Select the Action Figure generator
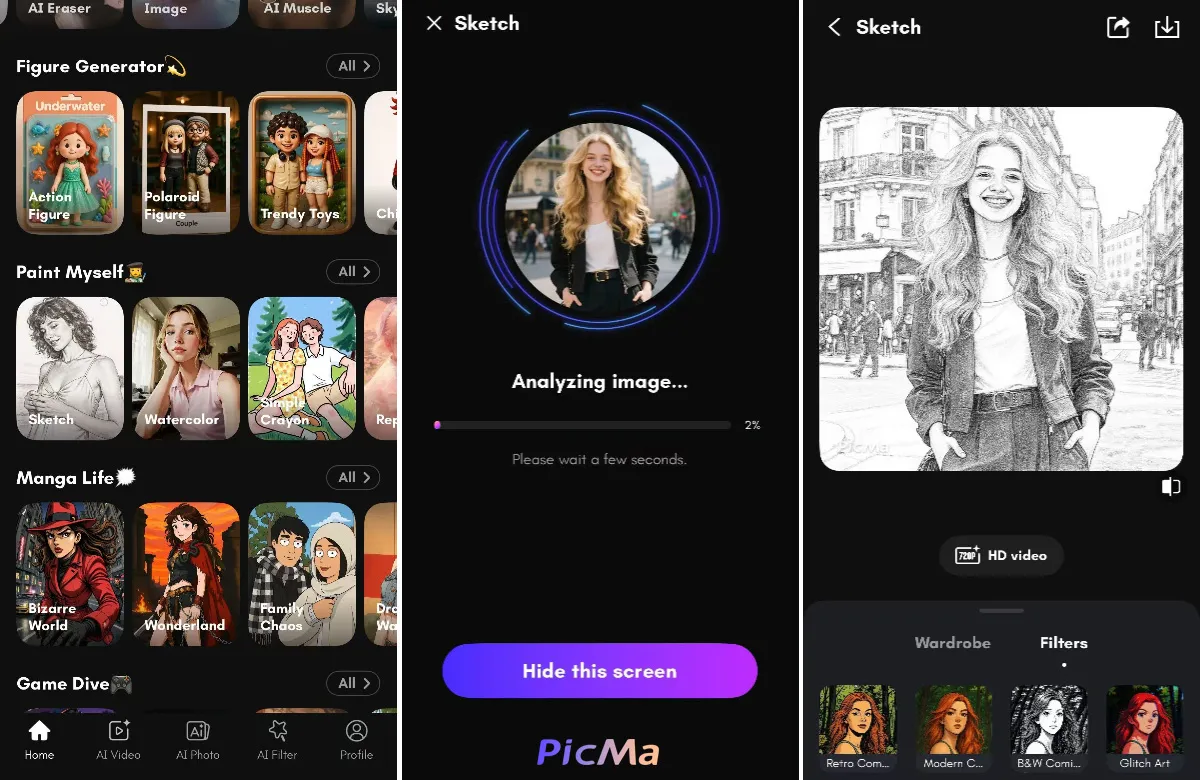 70,162
